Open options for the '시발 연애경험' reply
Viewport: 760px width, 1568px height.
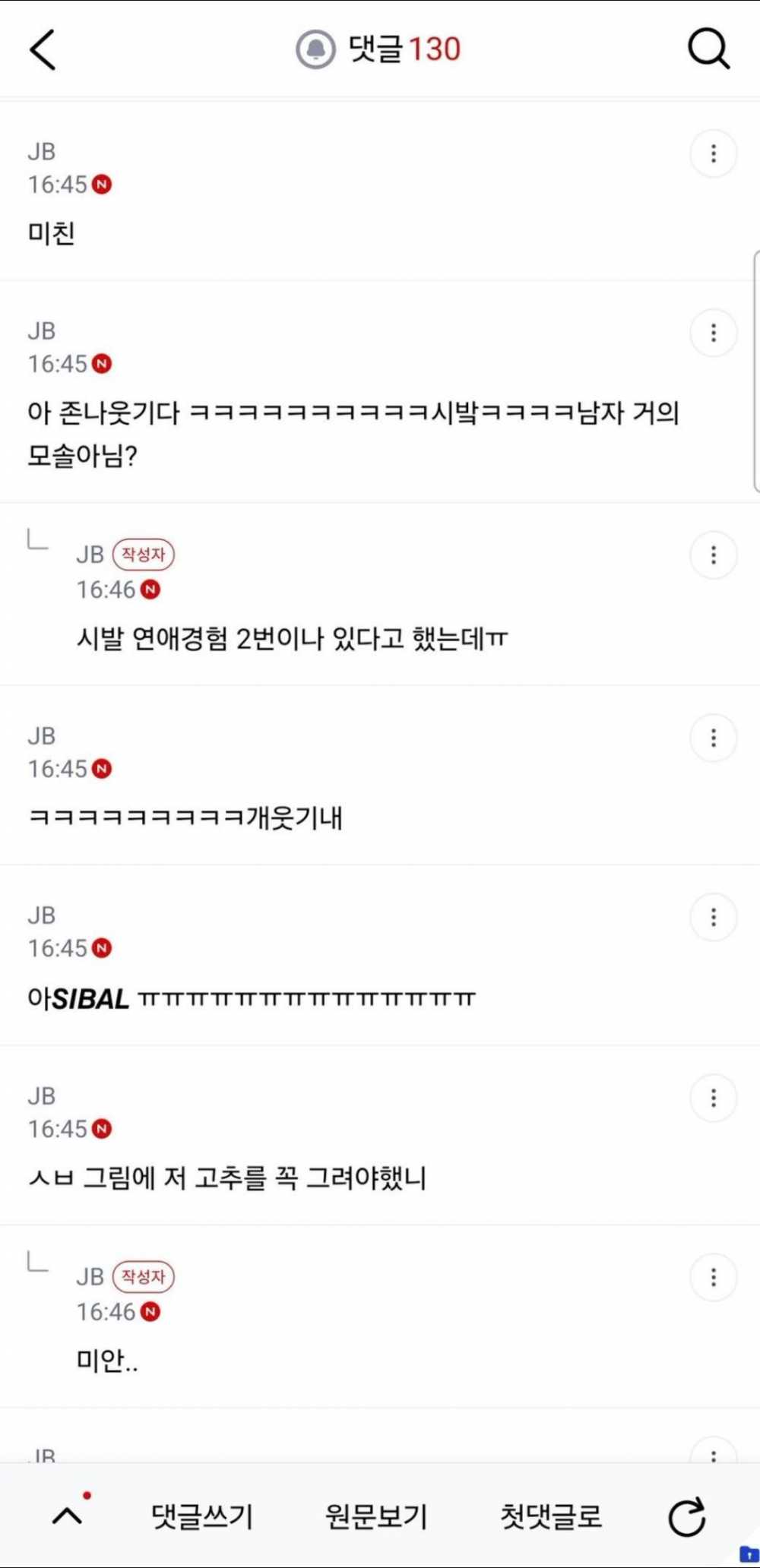point(713,555)
